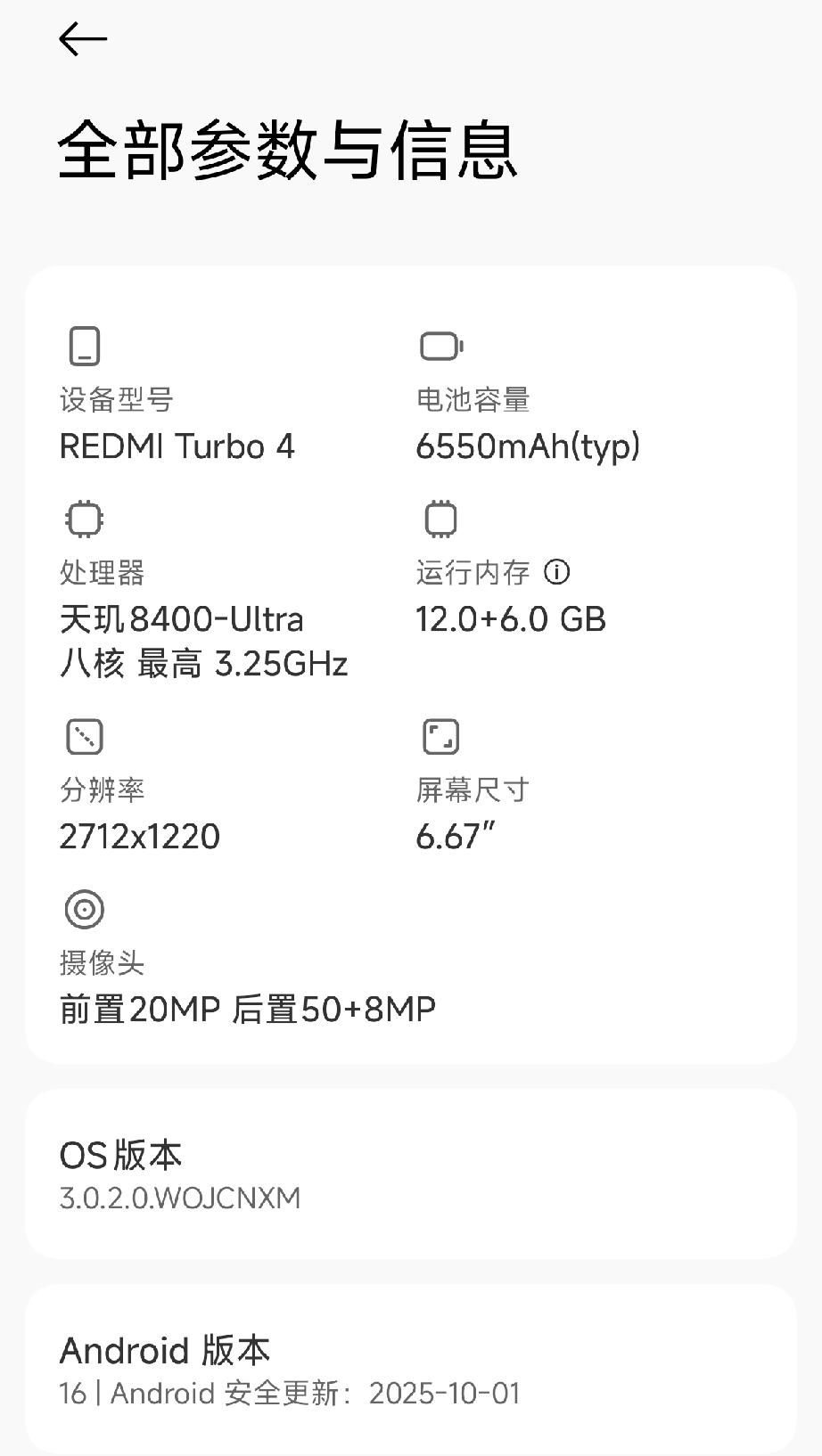822x1456 pixels.
Task: Click the battery capacity icon
Action: click(440, 346)
